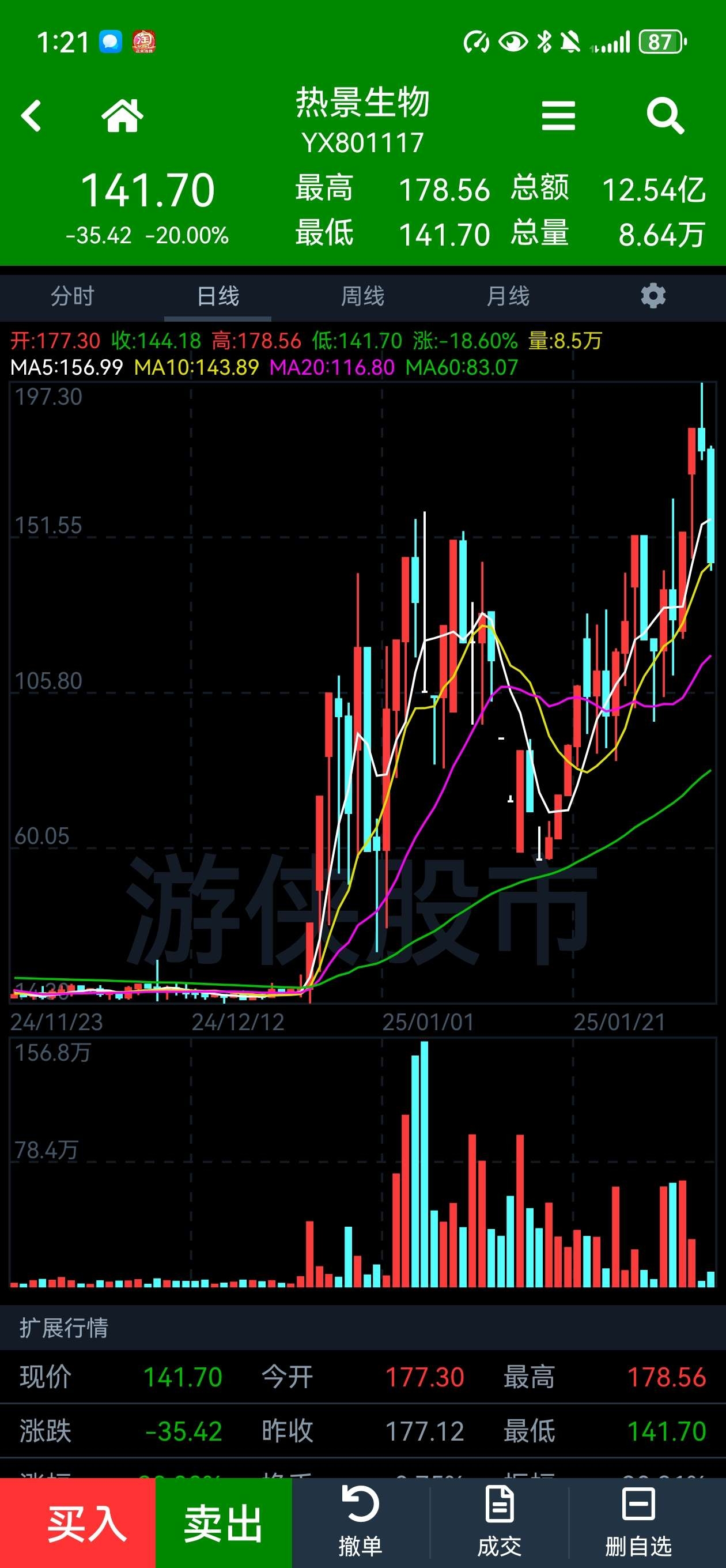Screen dimensions: 726x1568
Task: Open the hamburger menu icon
Action: point(558,116)
